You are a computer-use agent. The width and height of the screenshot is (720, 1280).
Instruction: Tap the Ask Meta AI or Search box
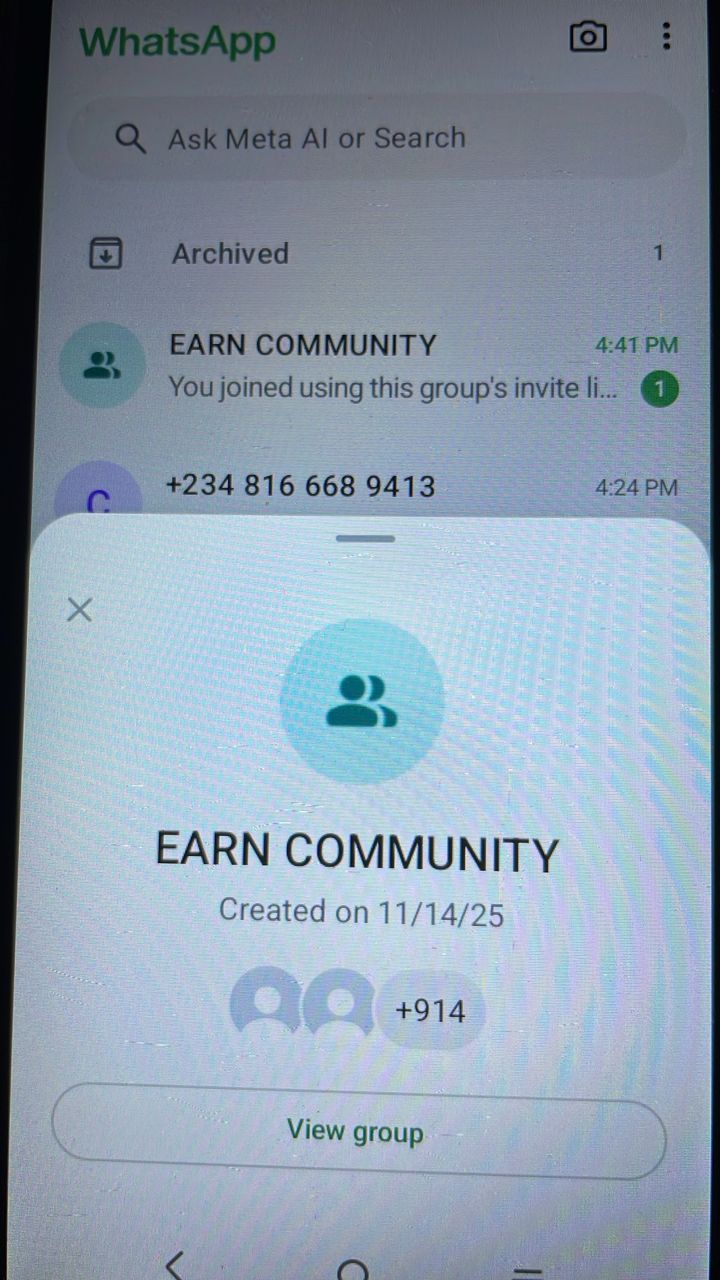pyautogui.click(x=375, y=138)
